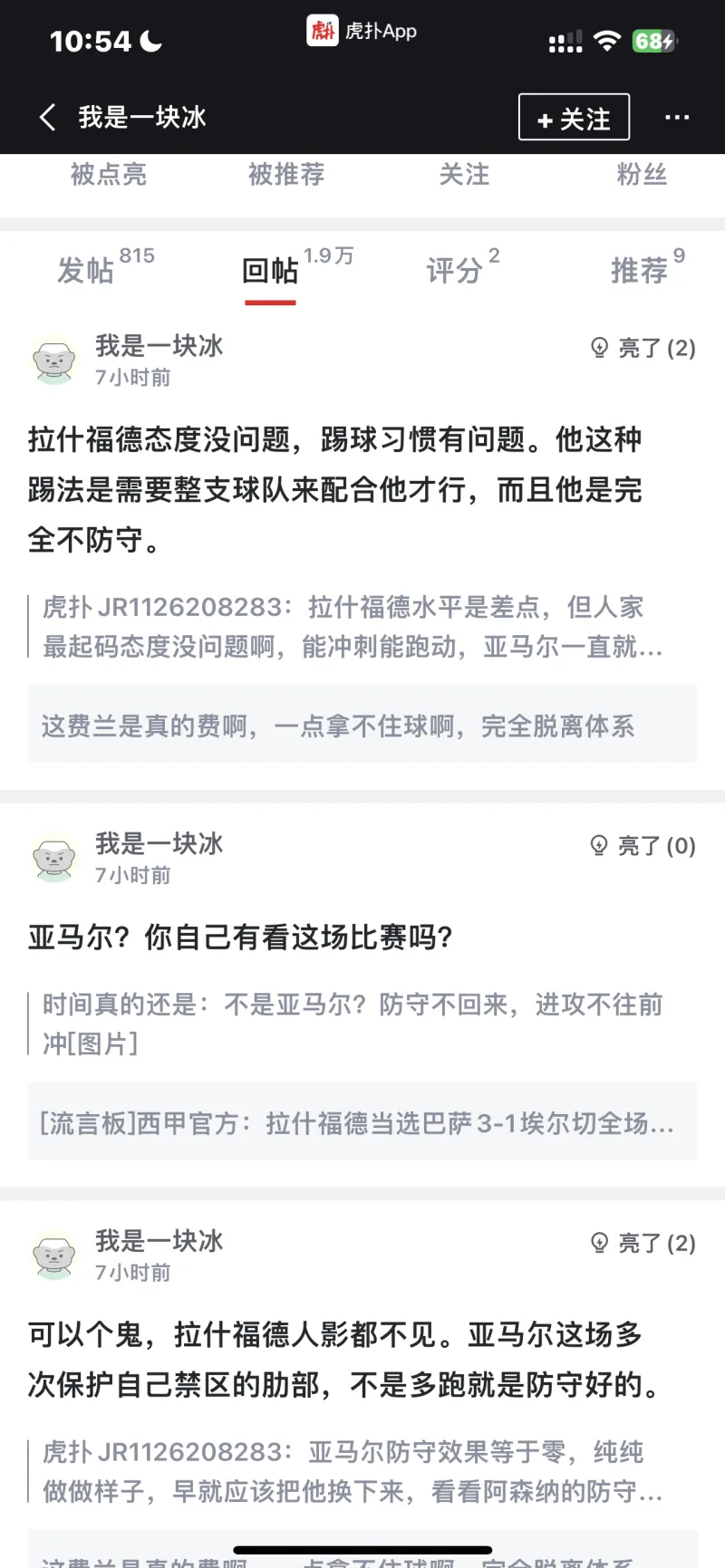Show the 关注 following list
Screen dimensions: 725x1568
[x=464, y=174]
